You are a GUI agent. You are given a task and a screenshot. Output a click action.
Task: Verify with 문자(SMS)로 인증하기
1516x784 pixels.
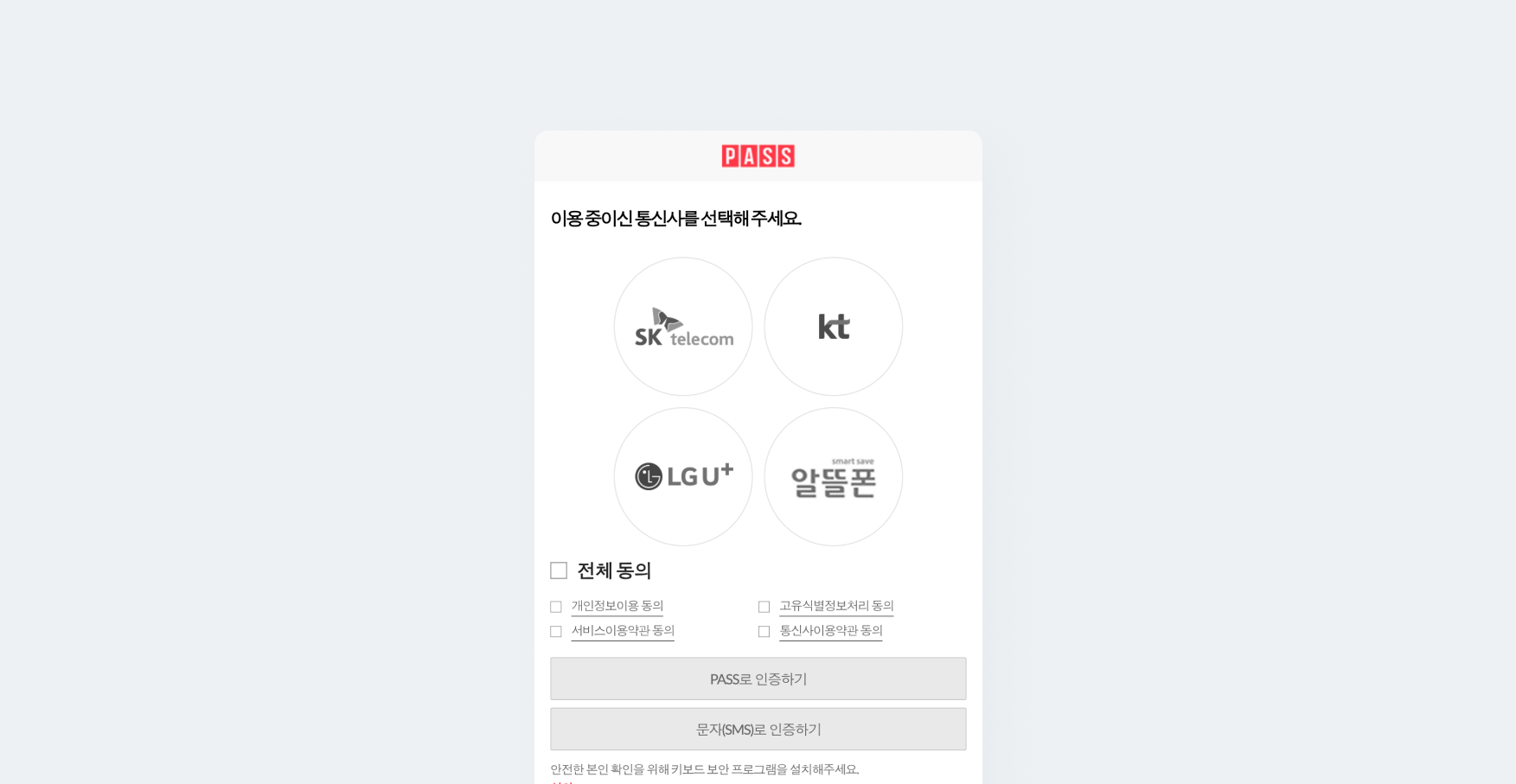pos(758,729)
